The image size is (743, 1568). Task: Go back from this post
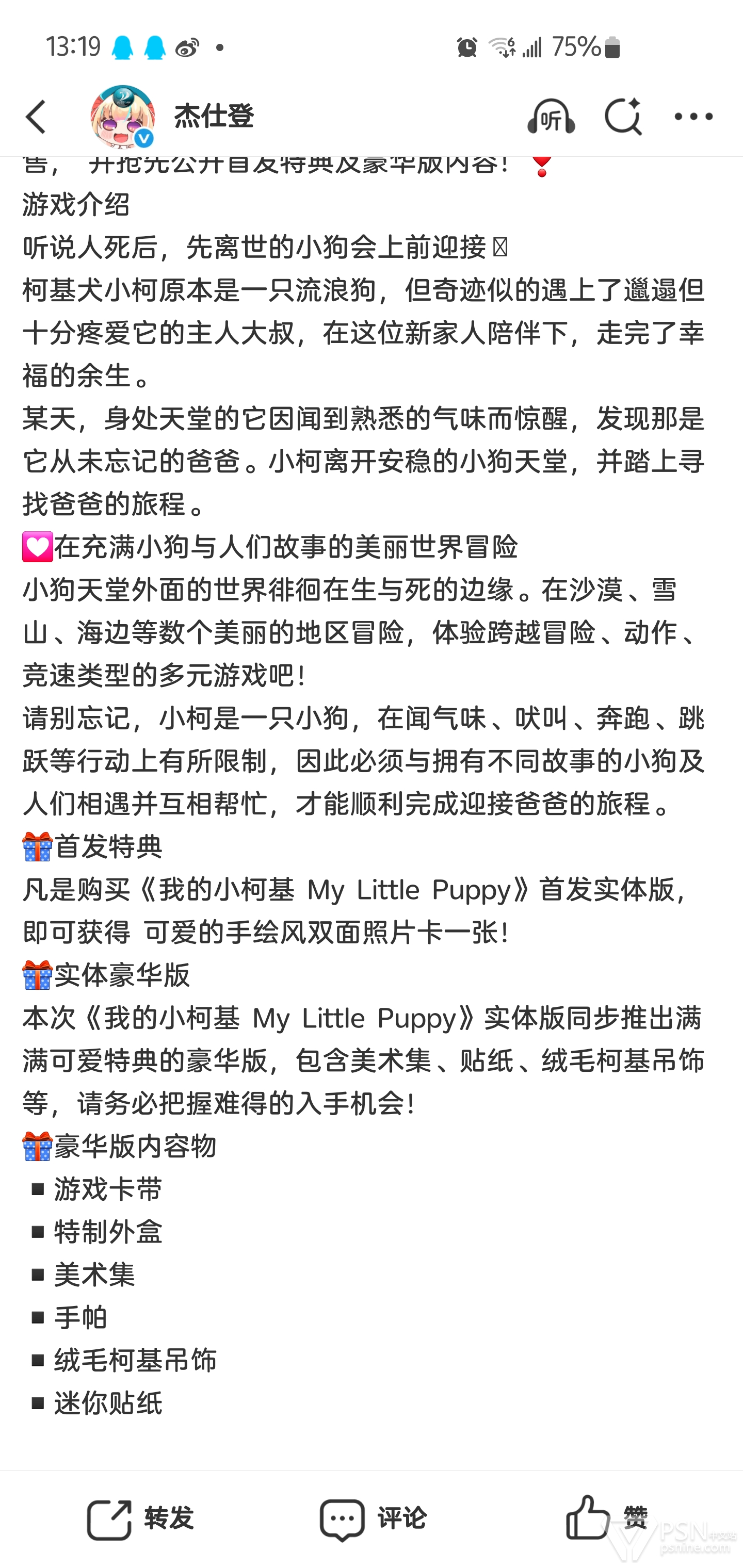[37, 117]
